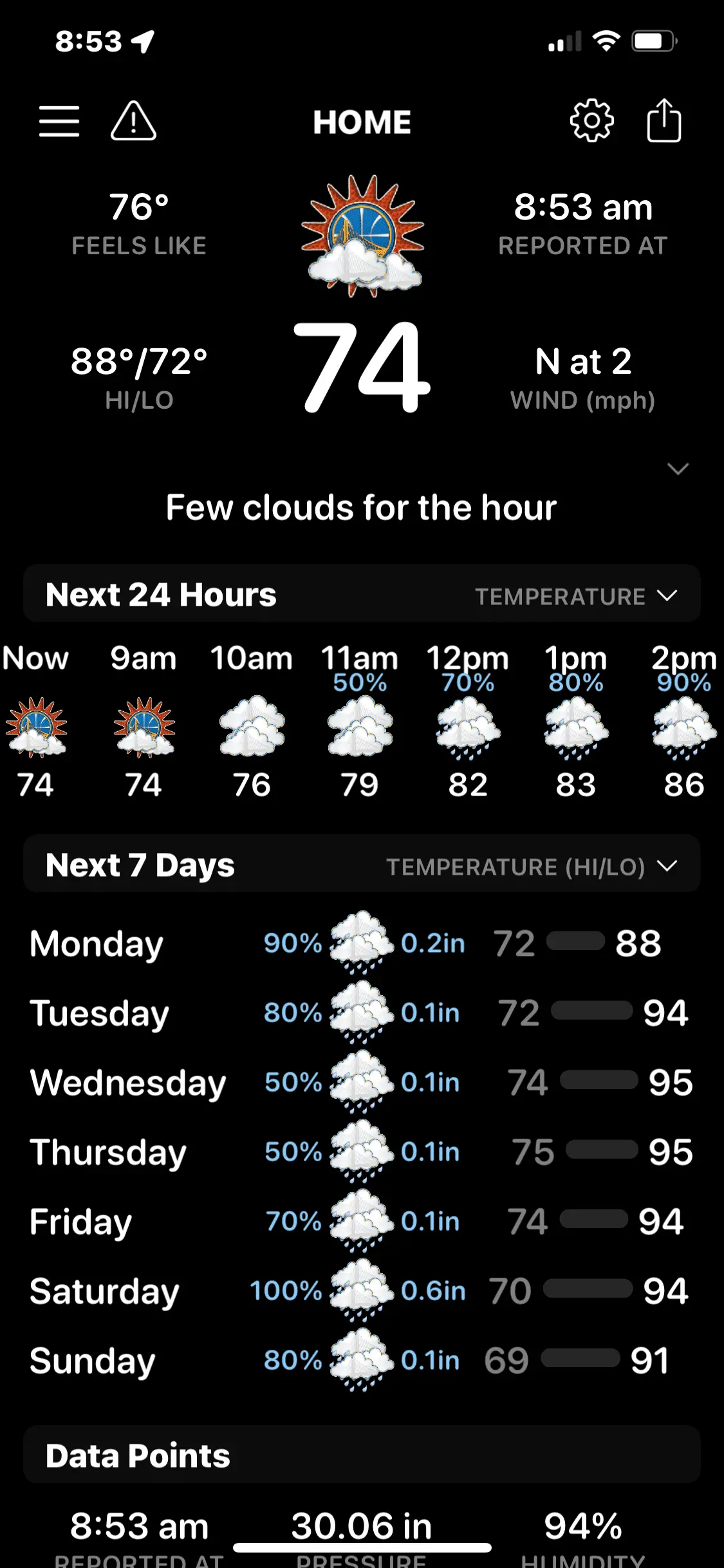
Task: Open the TEMPERATURE (HI/LO) dropdown
Action: [x=531, y=866]
